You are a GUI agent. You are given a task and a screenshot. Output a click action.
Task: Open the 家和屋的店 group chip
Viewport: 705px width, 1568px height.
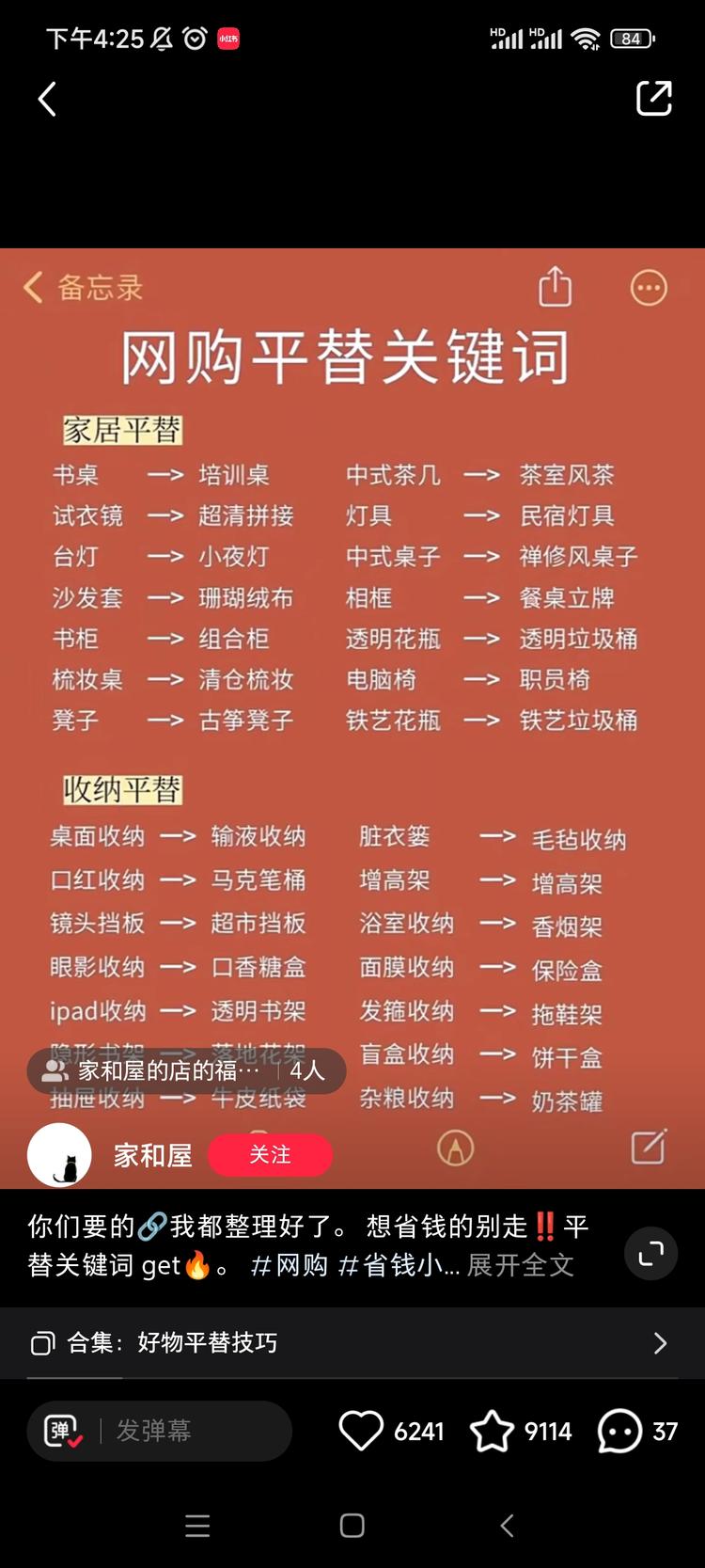[186, 1070]
